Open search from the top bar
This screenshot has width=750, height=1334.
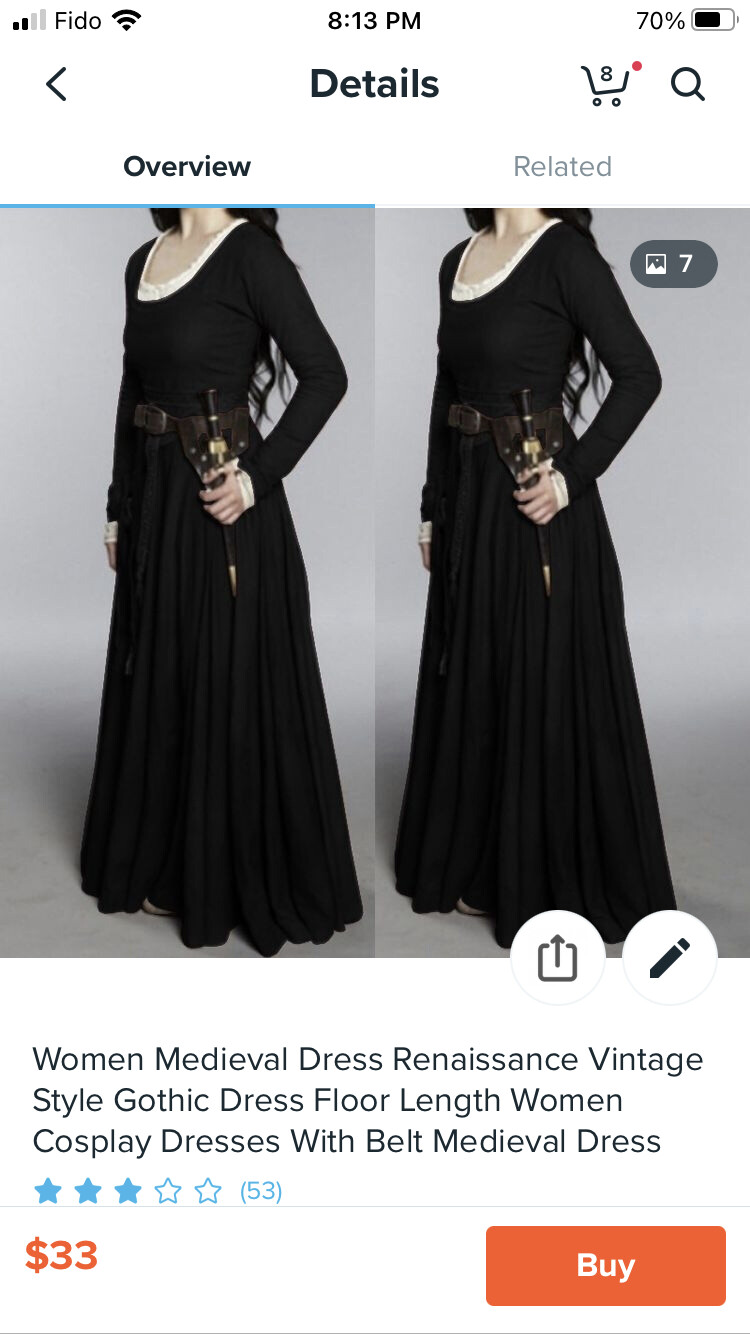pyautogui.click(x=688, y=84)
